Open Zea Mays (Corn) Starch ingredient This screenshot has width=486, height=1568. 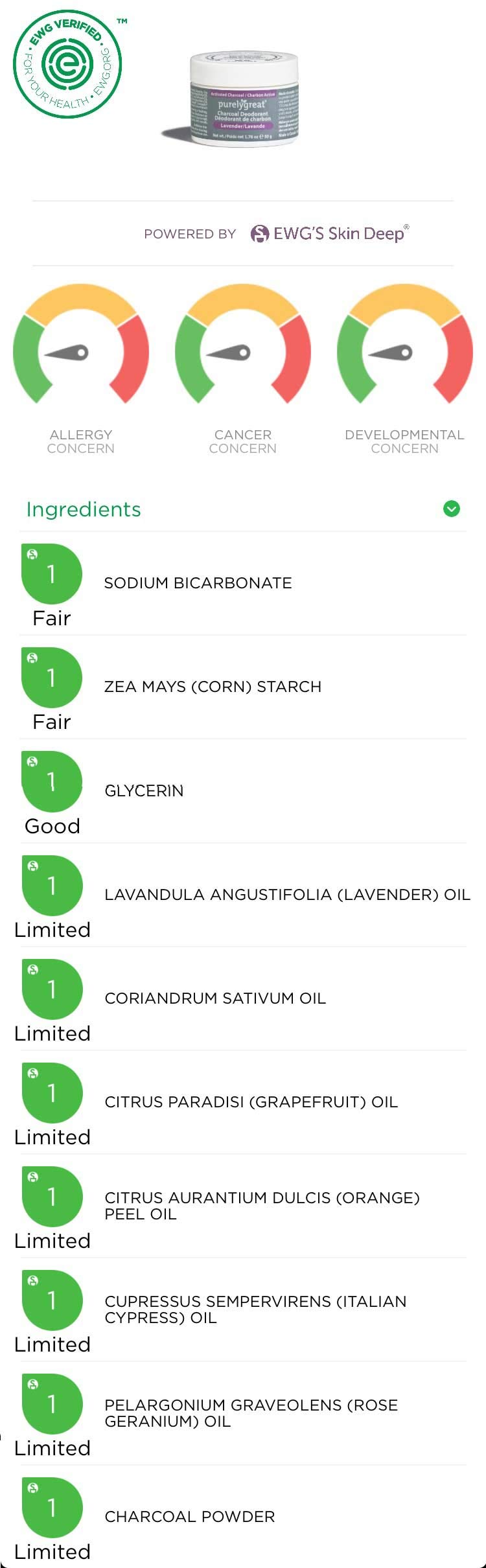point(213,687)
